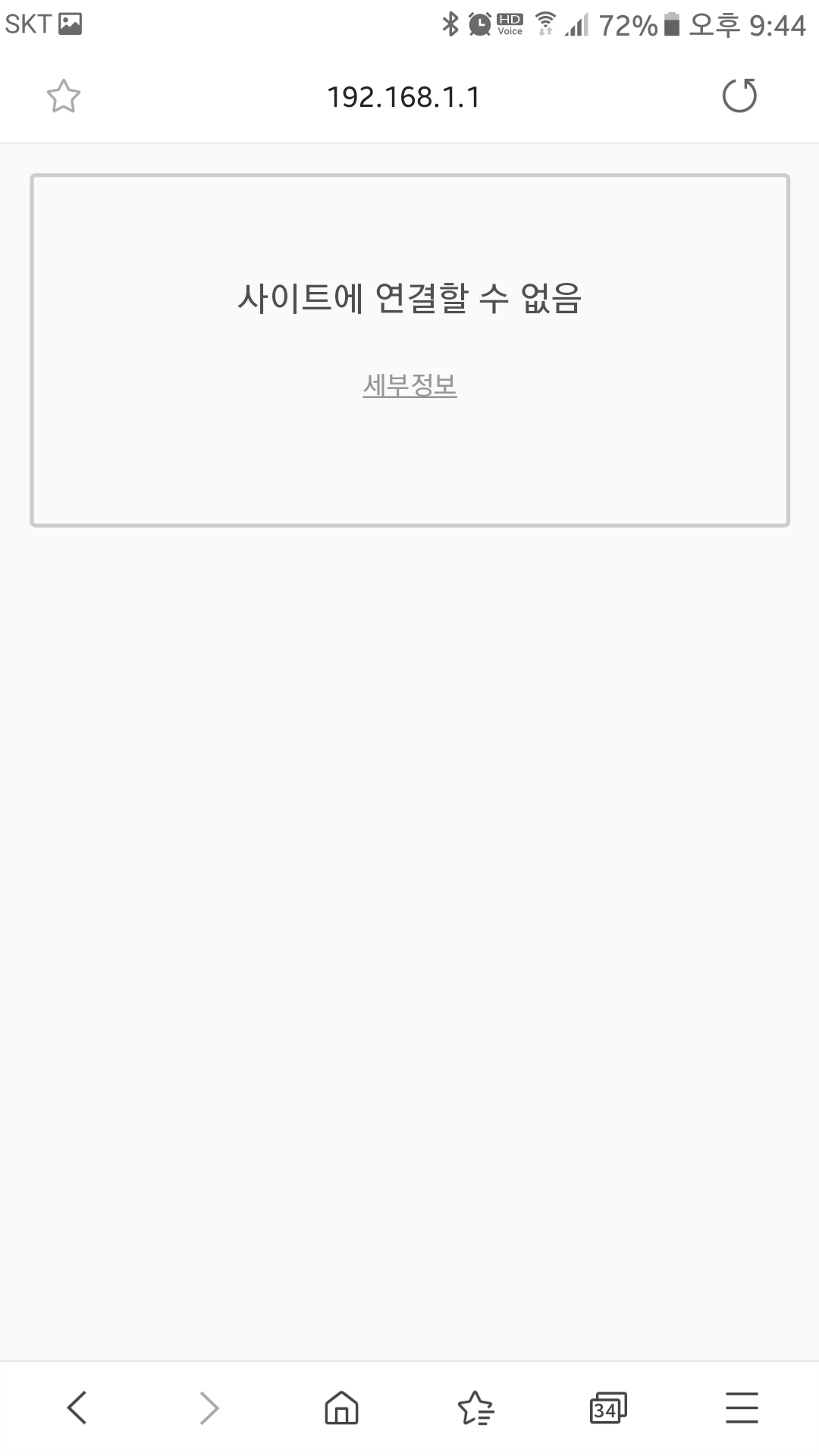Bookmark this page with the star icon
819x1456 pixels.
pyautogui.click(x=63, y=96)
